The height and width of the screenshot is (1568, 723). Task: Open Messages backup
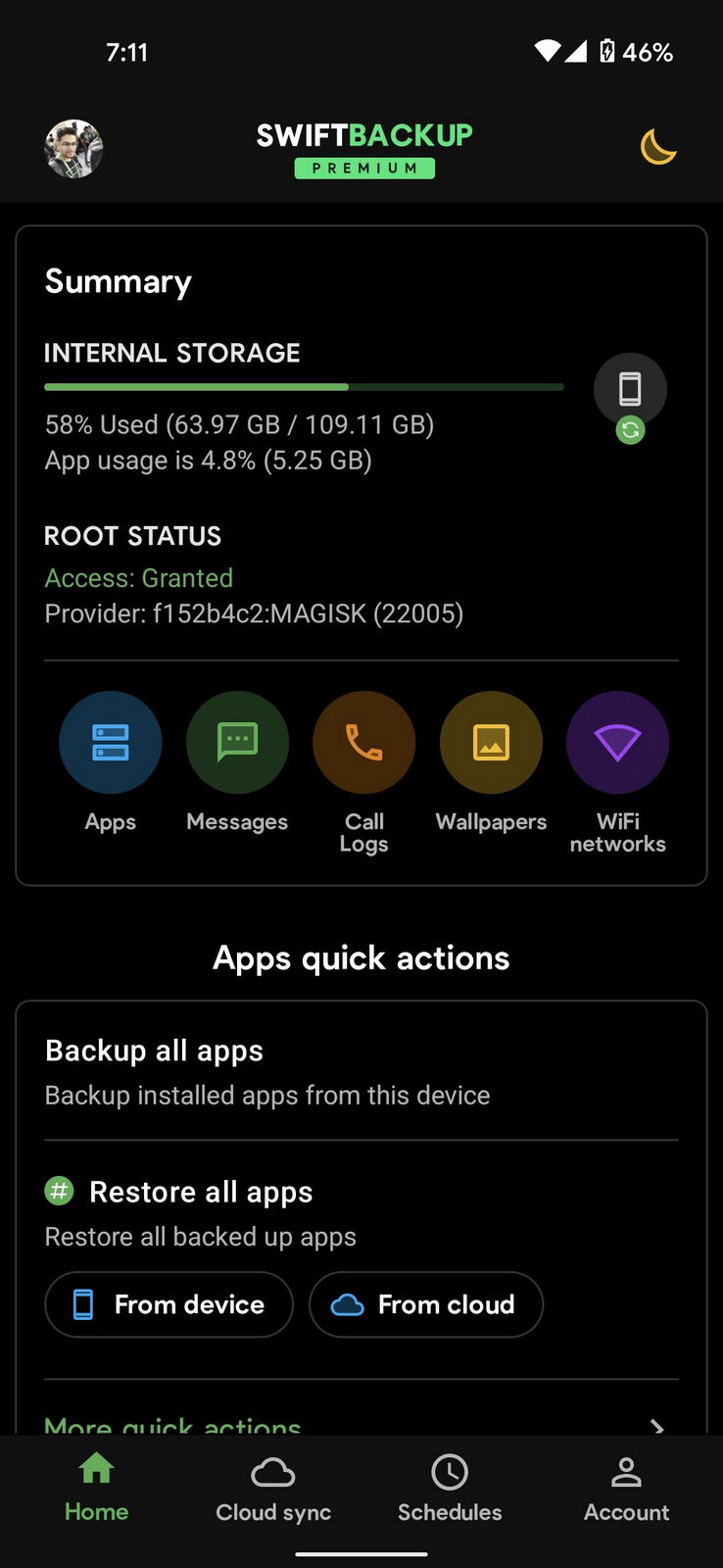click(237, 743)
